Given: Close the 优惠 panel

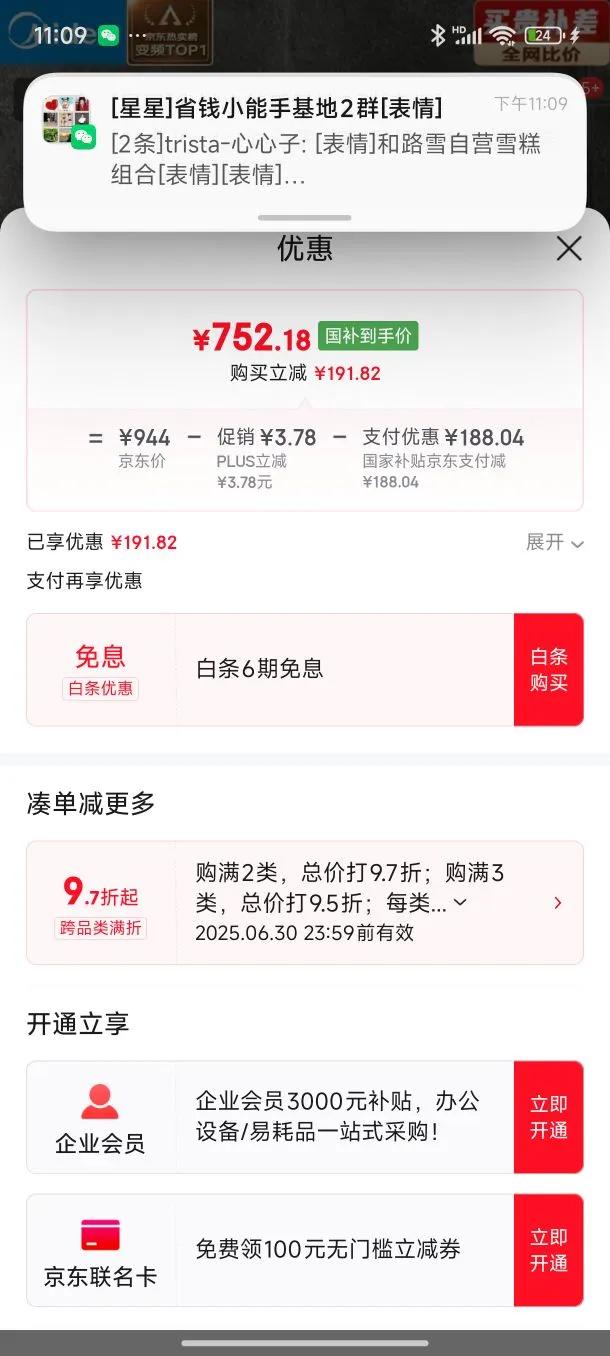Looking at the screenshot, I should click(569, 248).
